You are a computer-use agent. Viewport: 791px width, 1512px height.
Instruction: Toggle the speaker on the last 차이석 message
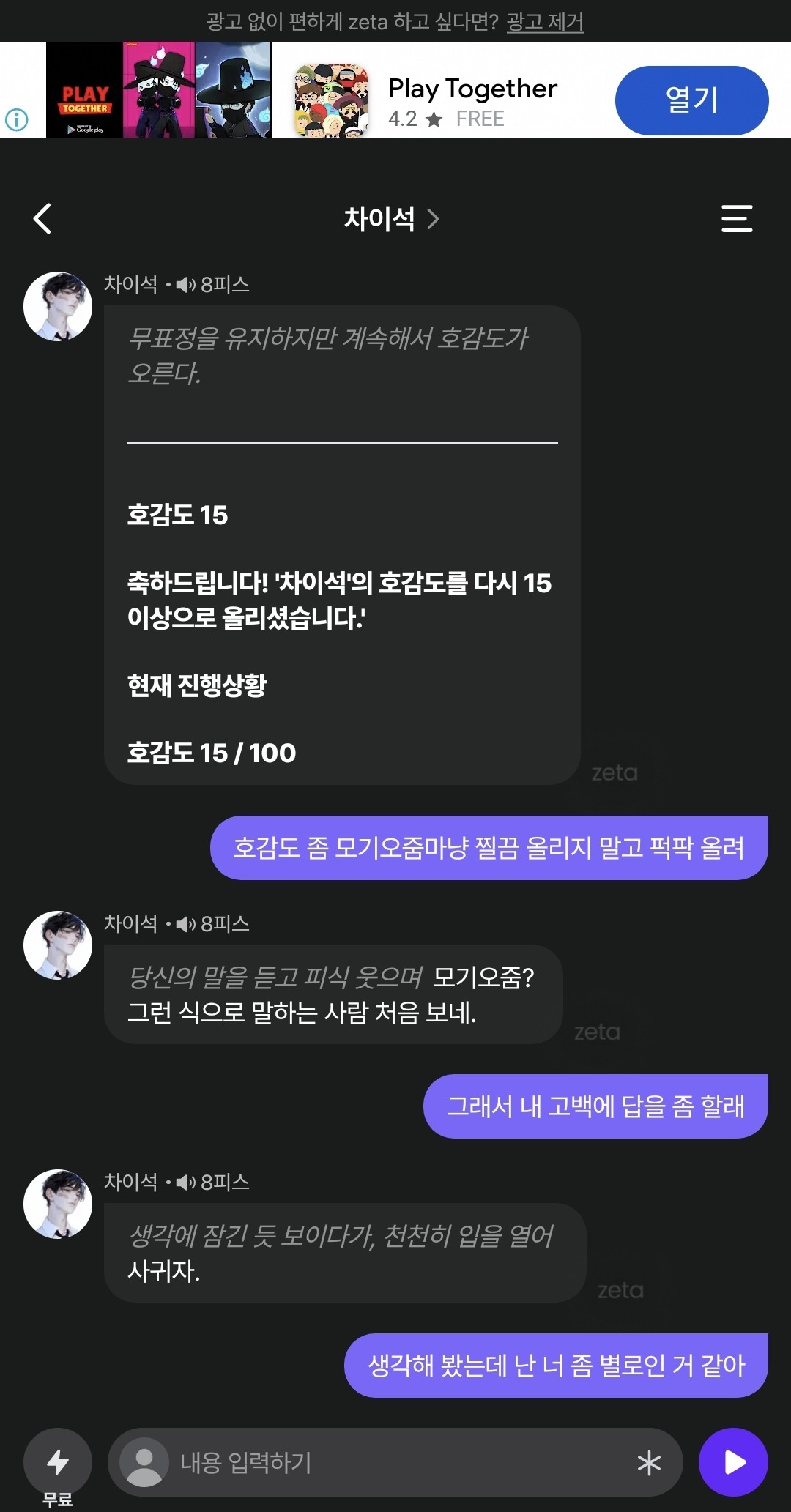coord(185,1181)
